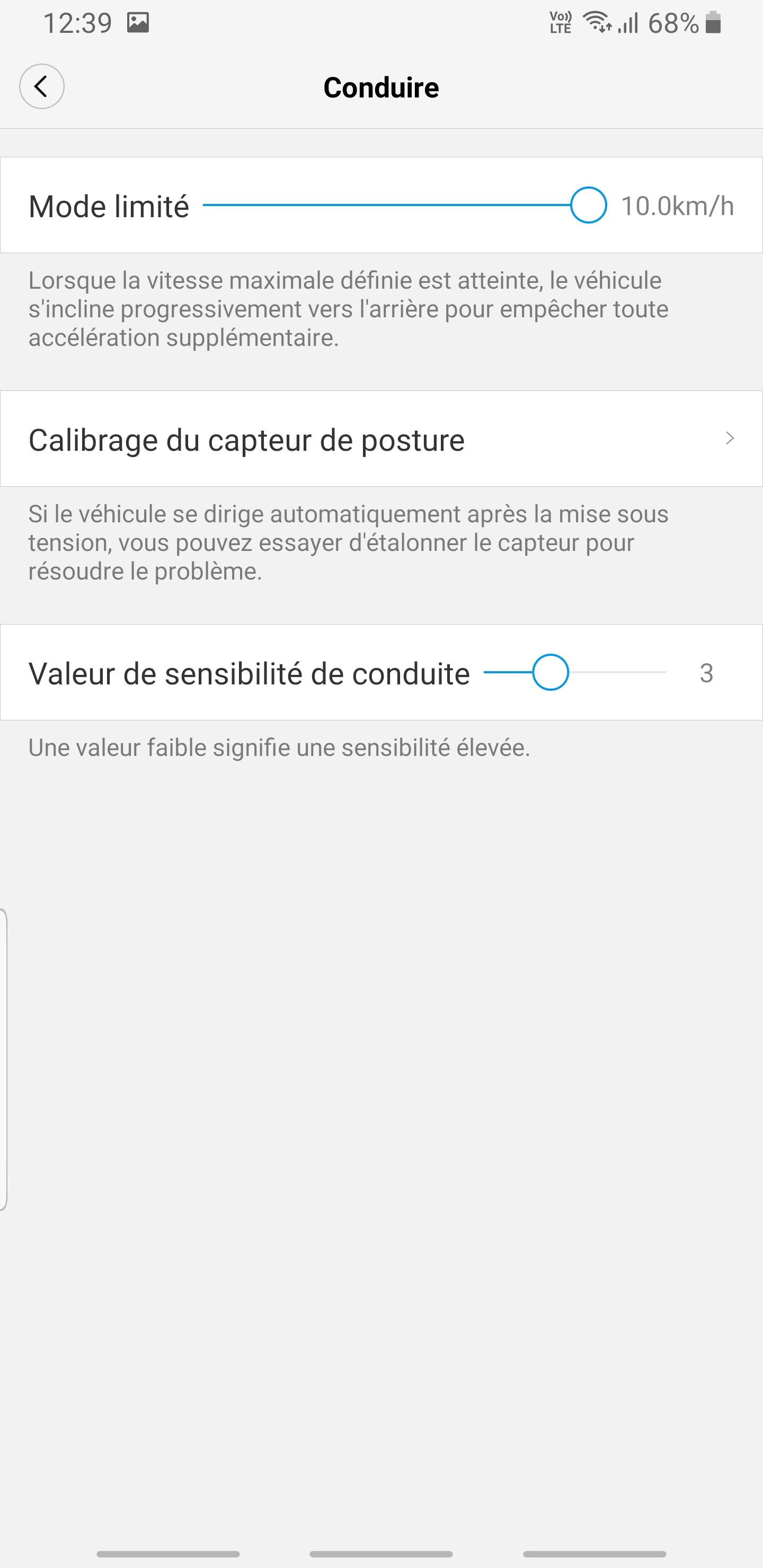Tap the Mode limité speed slider

click(404, 205)
